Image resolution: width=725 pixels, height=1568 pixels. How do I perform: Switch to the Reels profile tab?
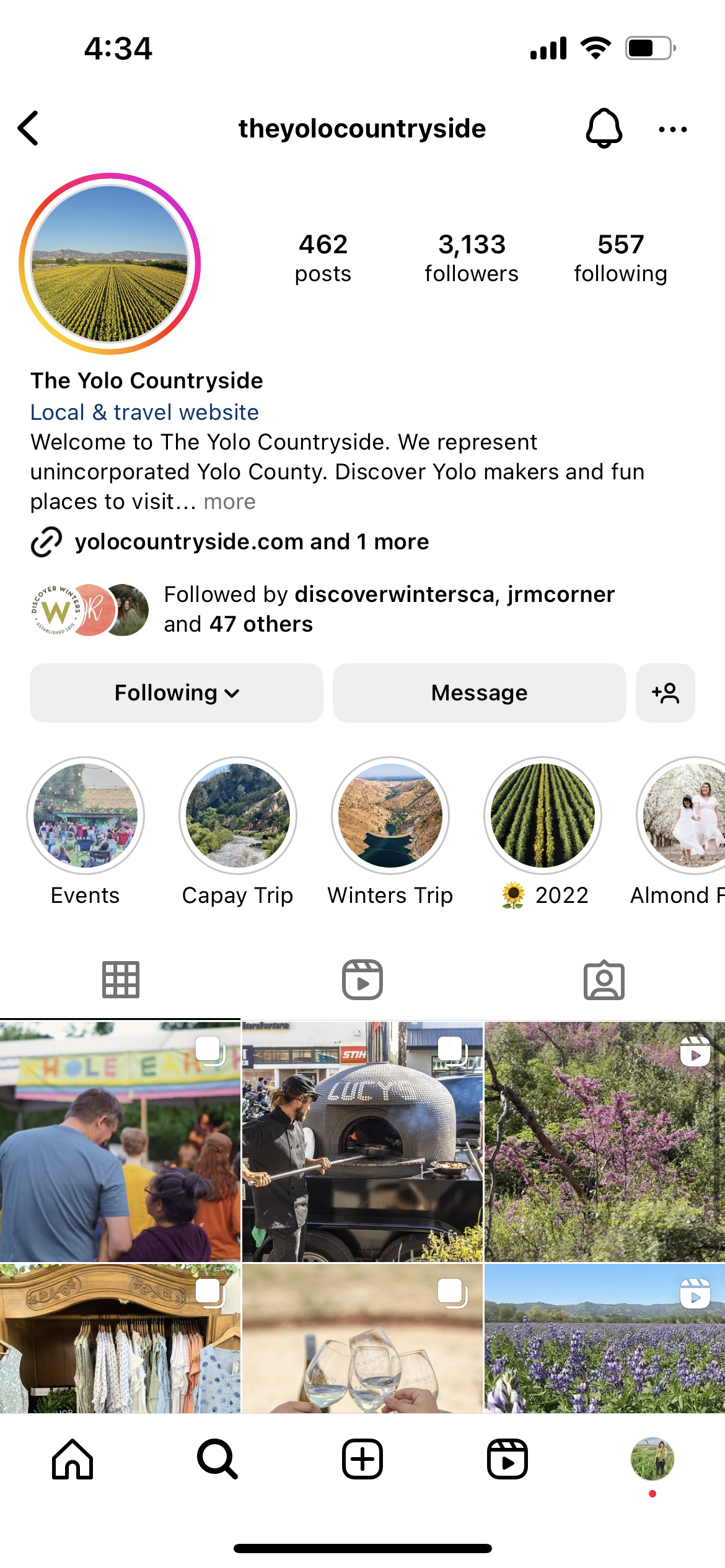[362, 980]
